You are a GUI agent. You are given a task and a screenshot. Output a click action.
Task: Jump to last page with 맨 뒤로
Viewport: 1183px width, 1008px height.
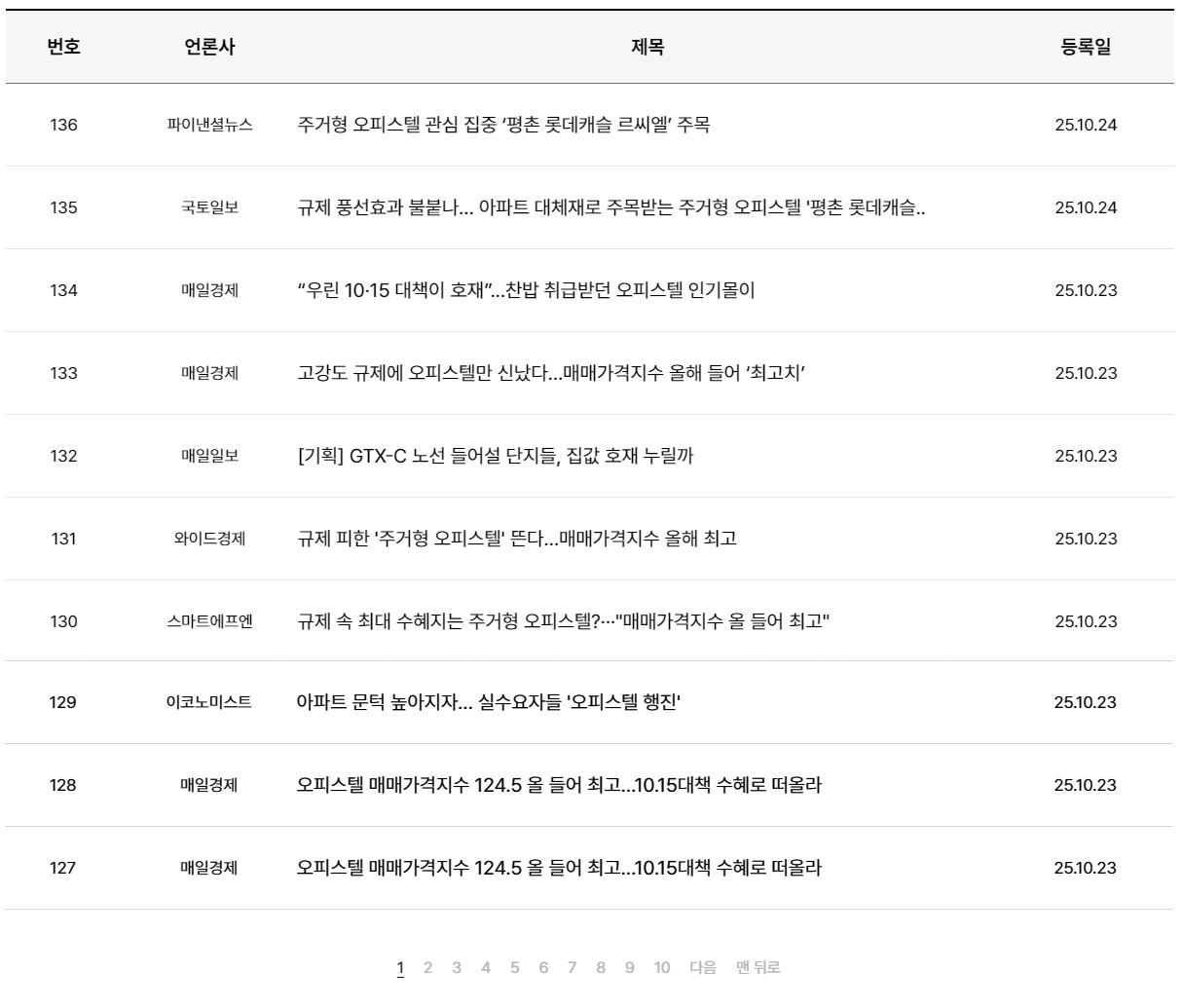(758, 967)
